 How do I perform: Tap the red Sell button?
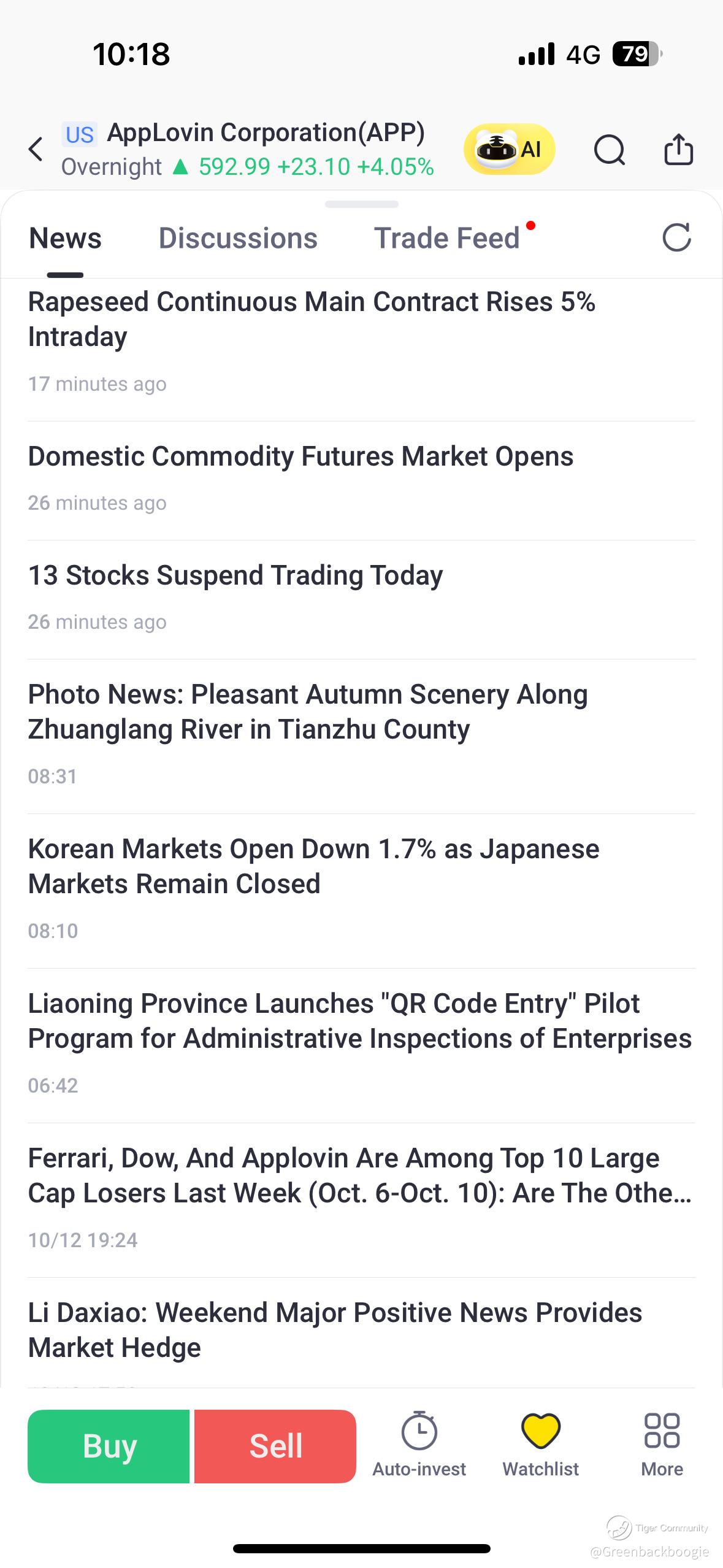275,1446
